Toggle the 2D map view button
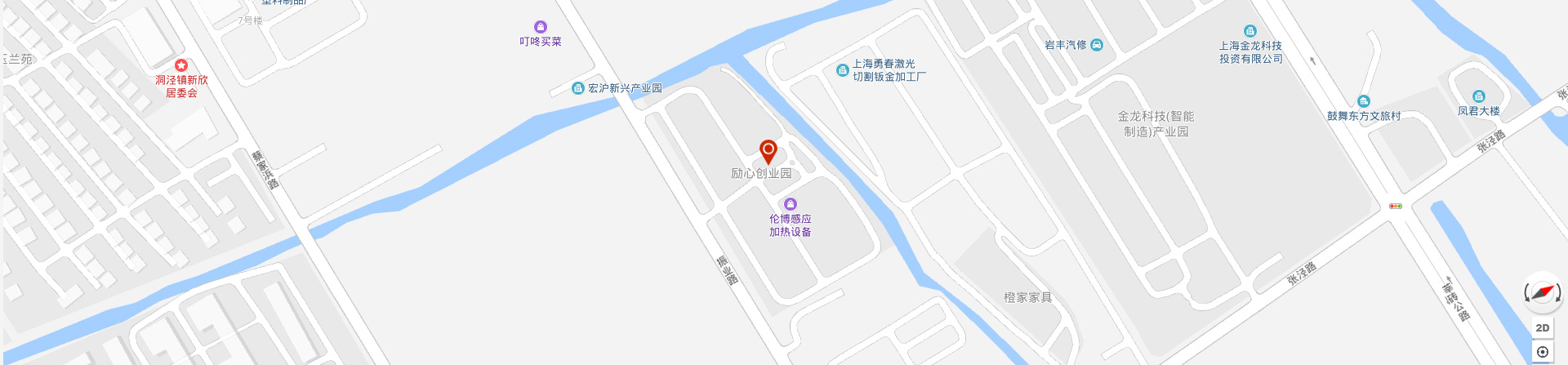The height and width of the screenshot is (365, 1568). pos(1542,327)
